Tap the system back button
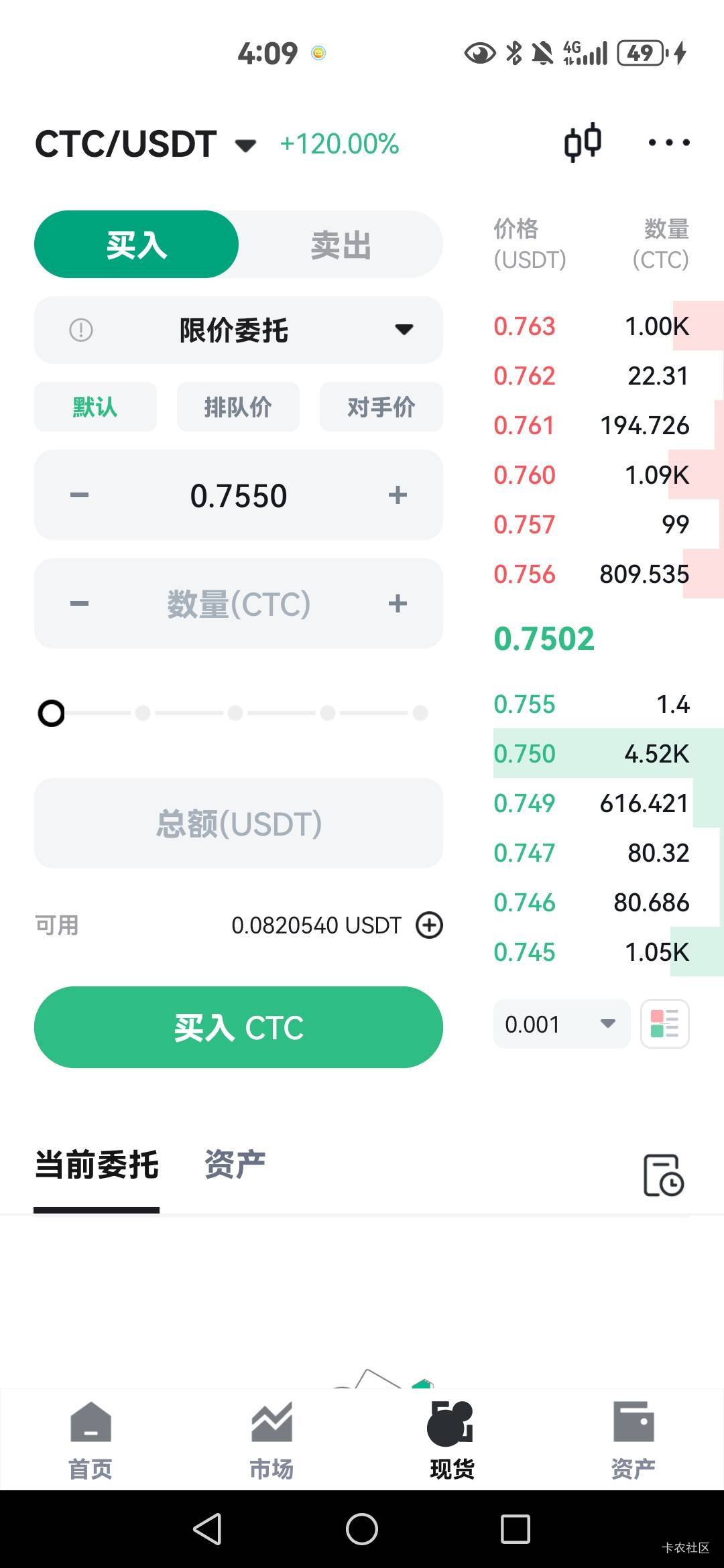 tap(207, 1529)
